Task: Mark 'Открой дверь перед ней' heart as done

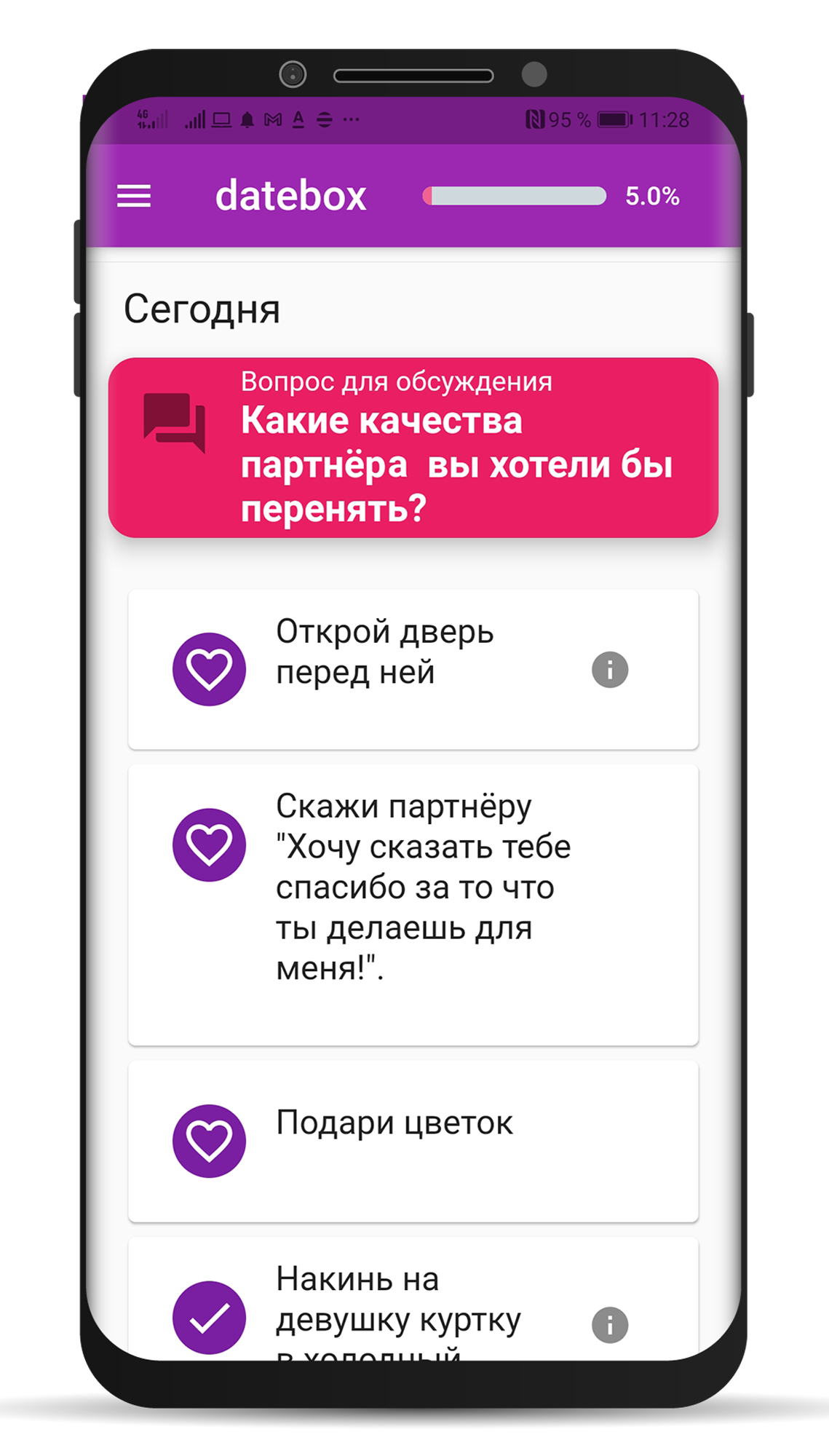Action: (x=209, y=669)
